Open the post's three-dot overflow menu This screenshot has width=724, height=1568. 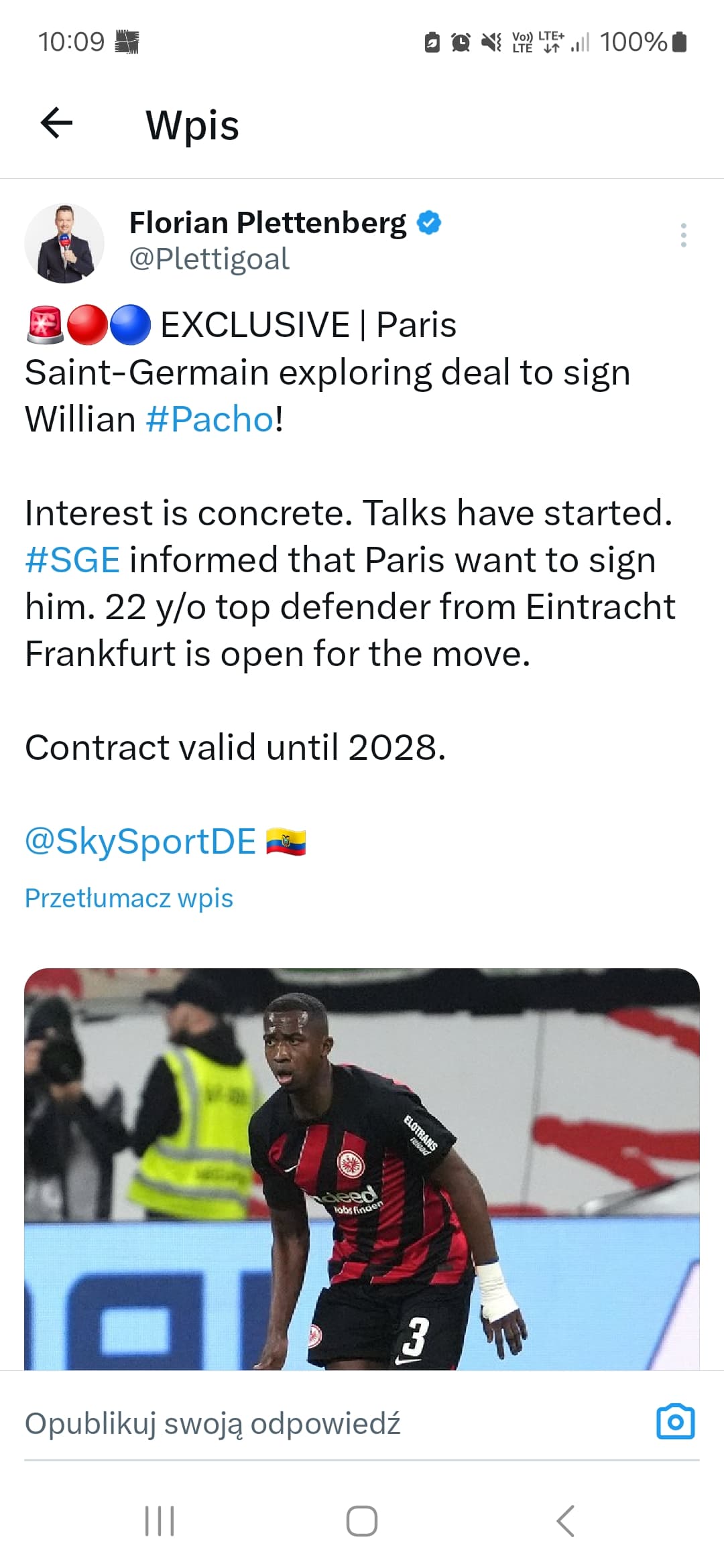point(683,235)
